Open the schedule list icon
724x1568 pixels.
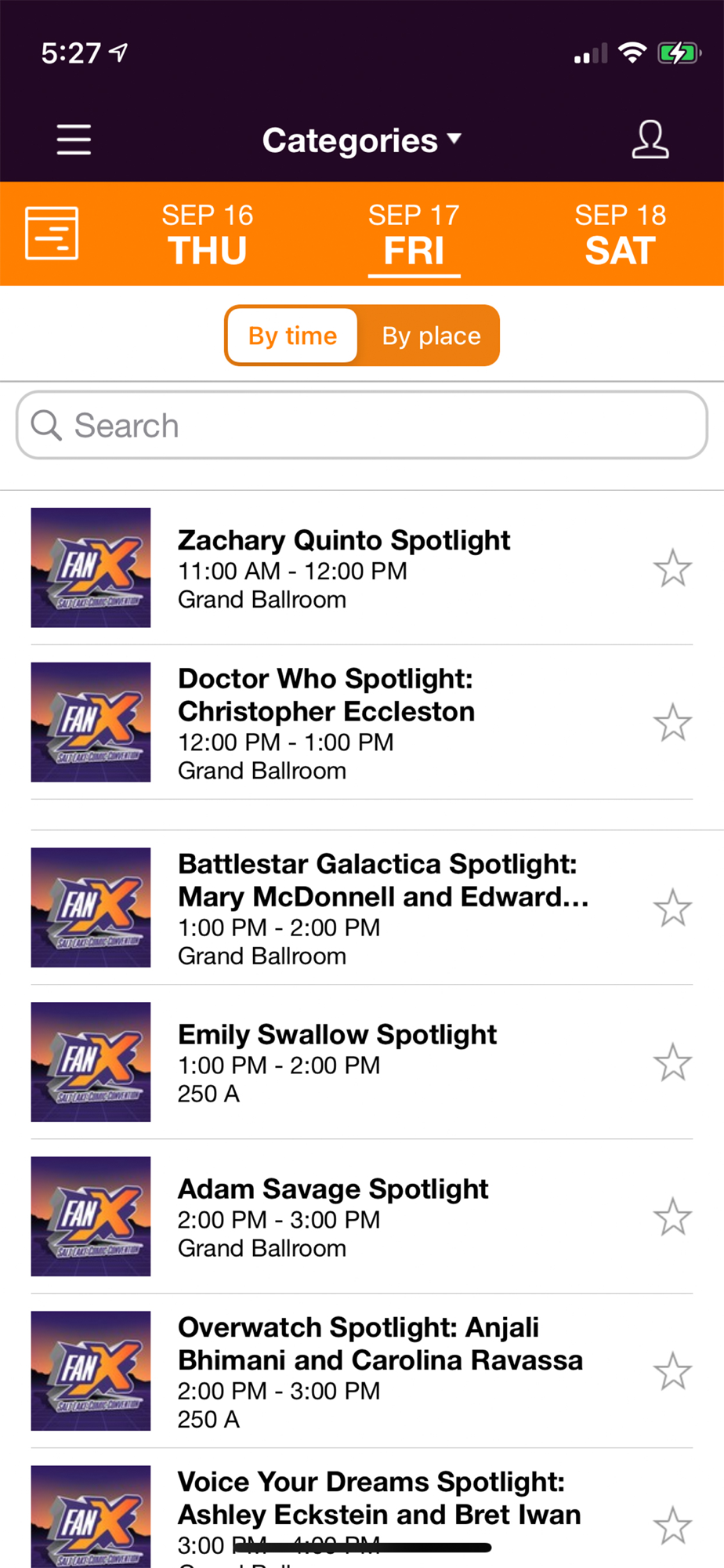(x=52, y=233)
